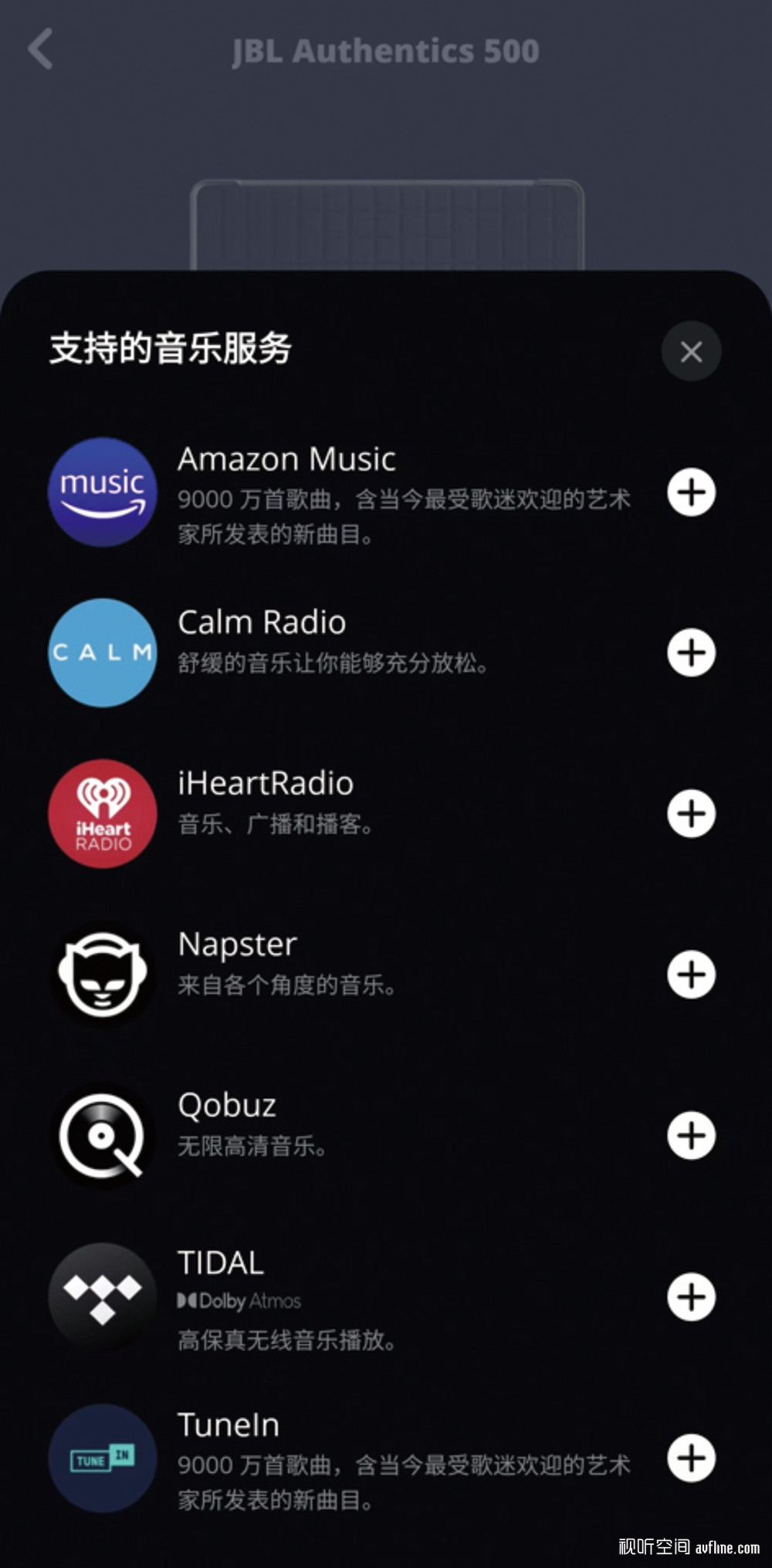
Task: Add Amazon Music service
Action: pyautogui.click(x=691, y=492)
